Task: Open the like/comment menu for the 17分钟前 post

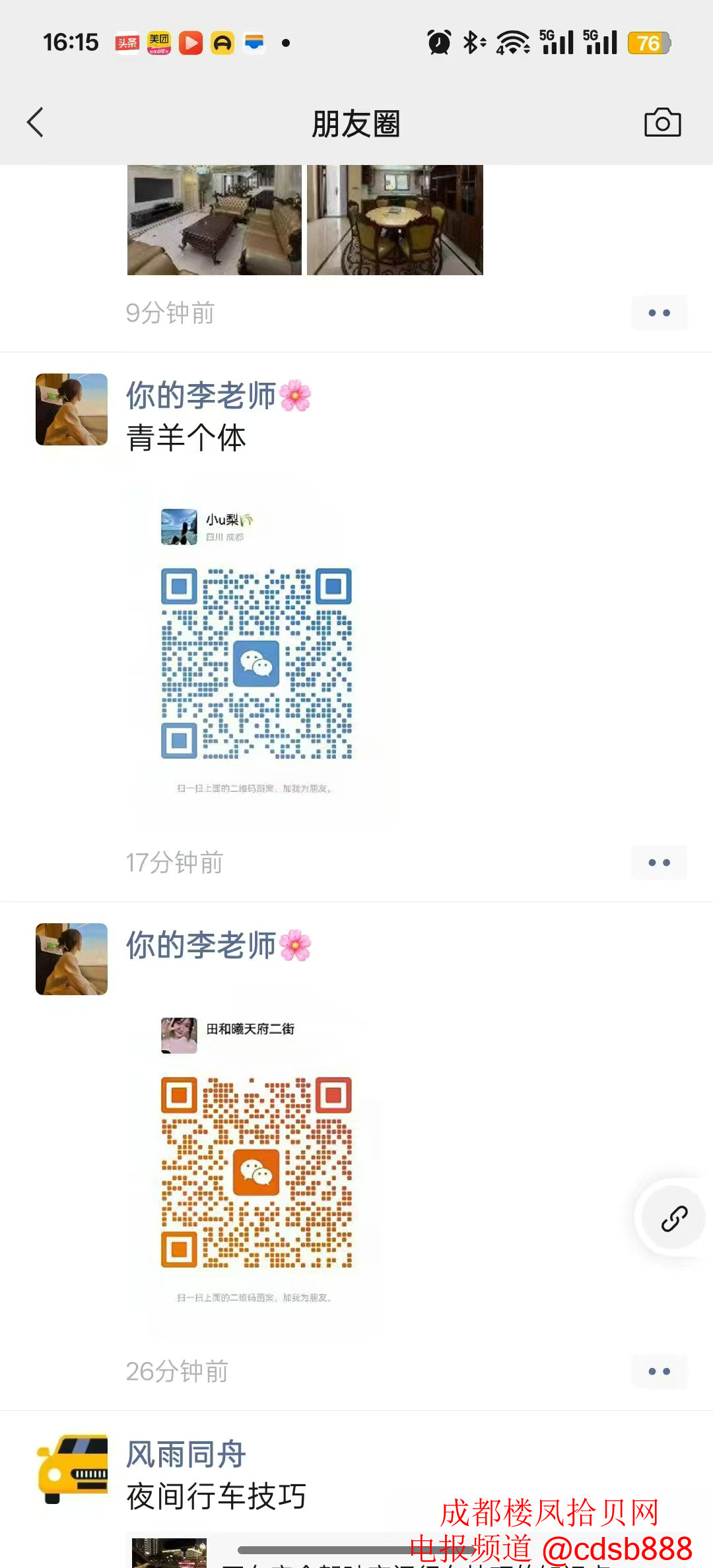Action: pyautogui.click(x=659, y=863)
